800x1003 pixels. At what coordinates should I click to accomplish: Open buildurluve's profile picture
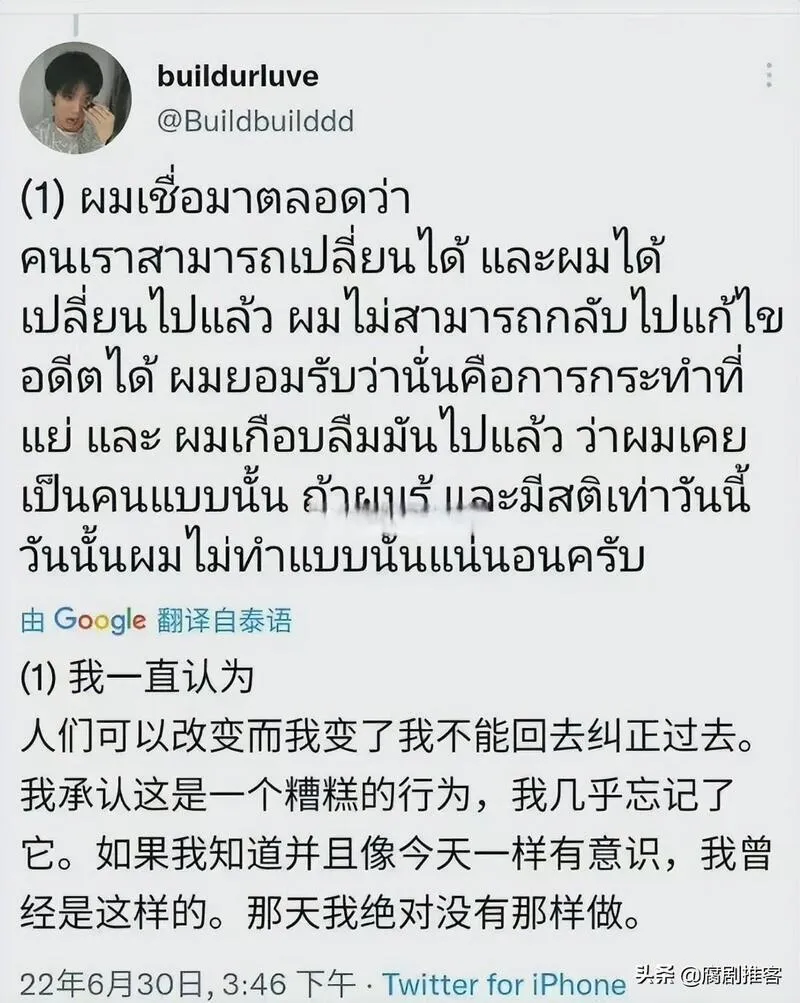(x=75, y=98)
